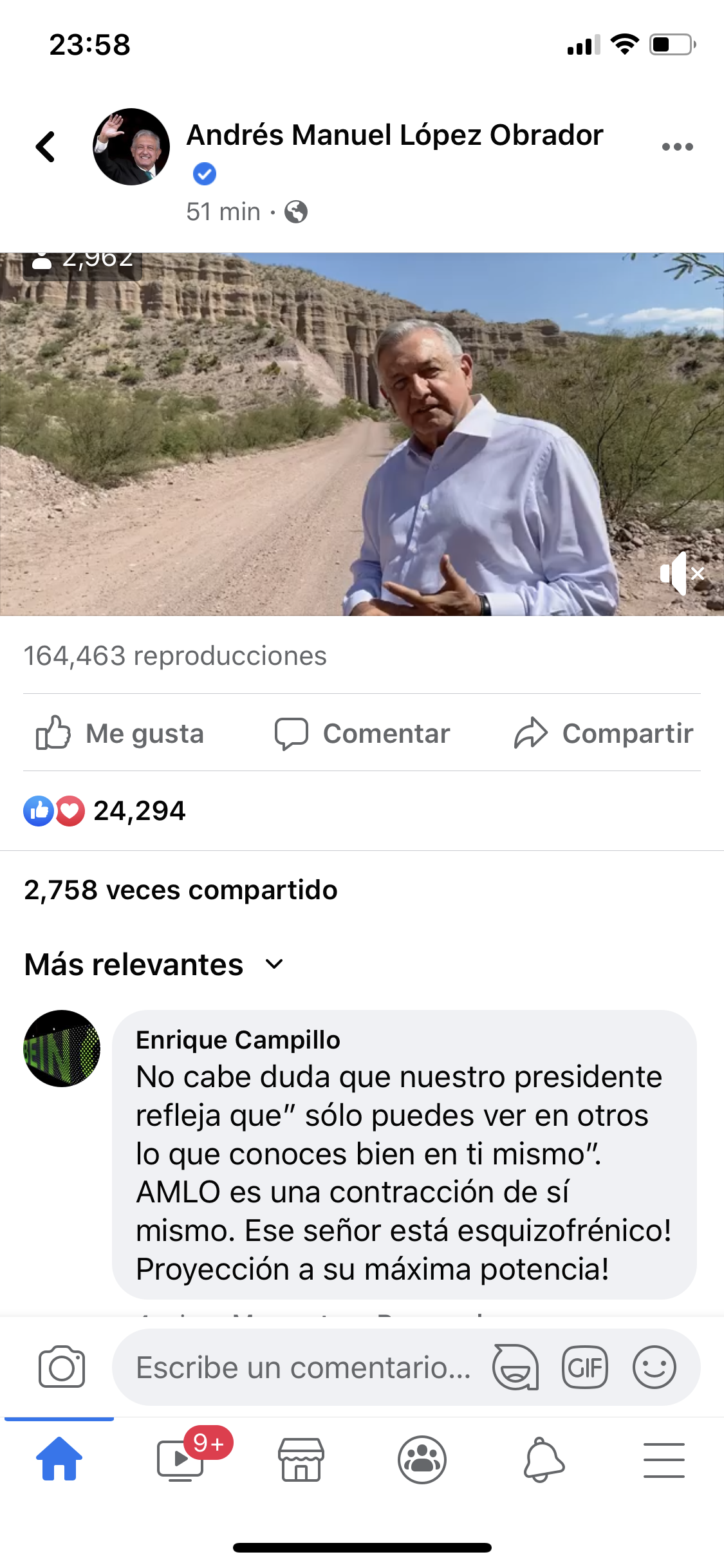
Task: Focus the Escribe un comentario field
Action: (302, 1367)
